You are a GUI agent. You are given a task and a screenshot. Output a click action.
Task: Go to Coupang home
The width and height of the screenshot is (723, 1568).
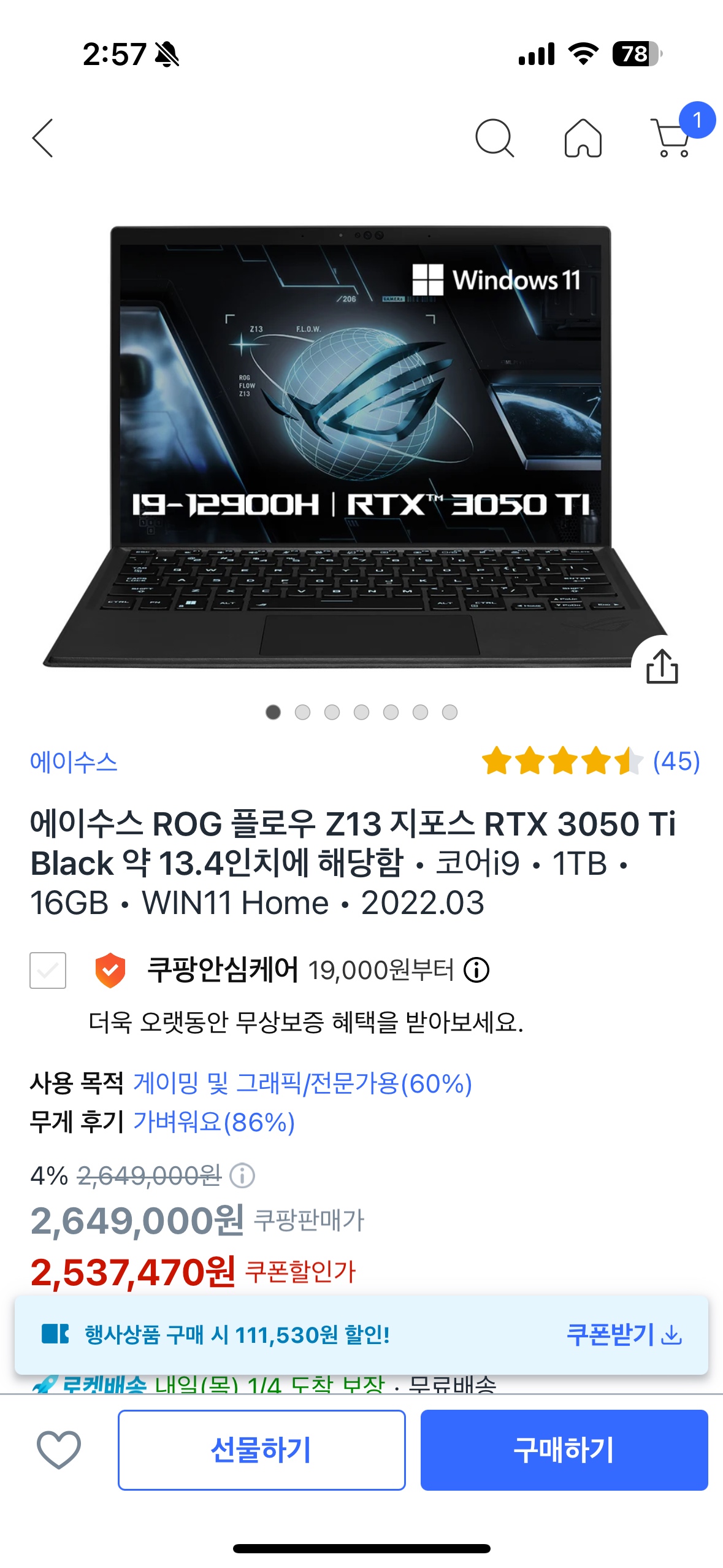click(x=583, y=138)
